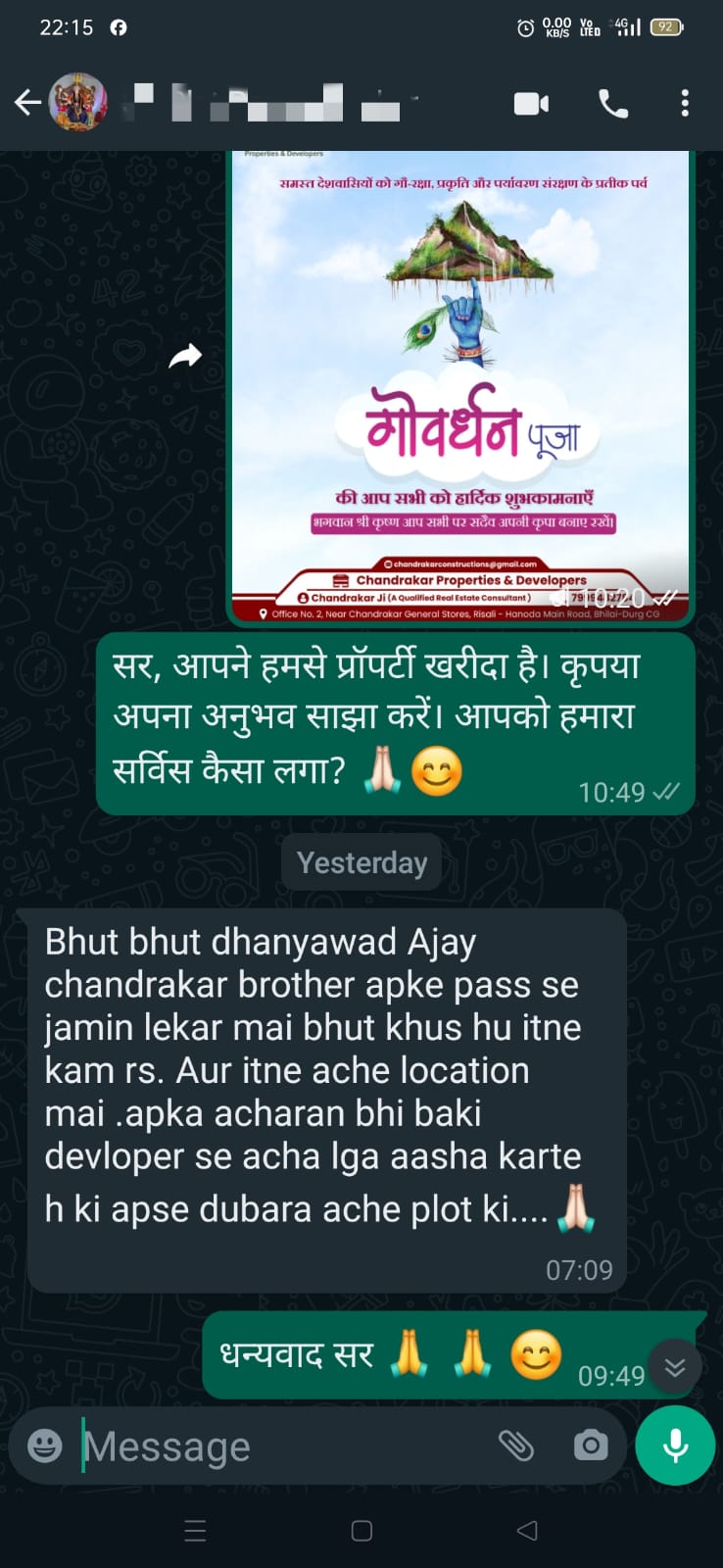Jump to latest messages with the down arrow
The width and height of the screenshot is (723, 1568).
675,1367
